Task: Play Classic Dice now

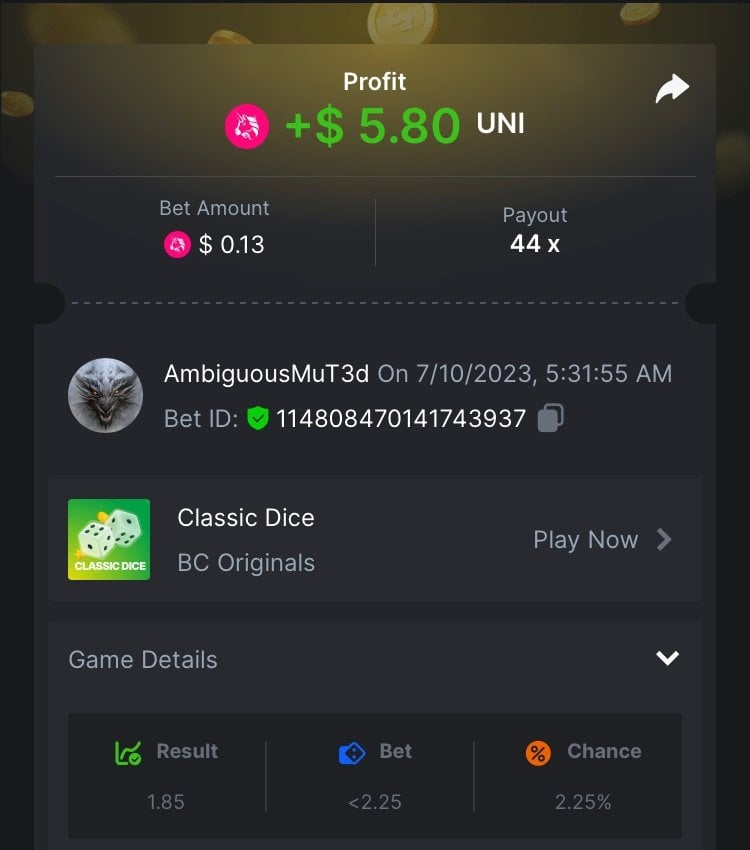Action: [x=602, y=540]
